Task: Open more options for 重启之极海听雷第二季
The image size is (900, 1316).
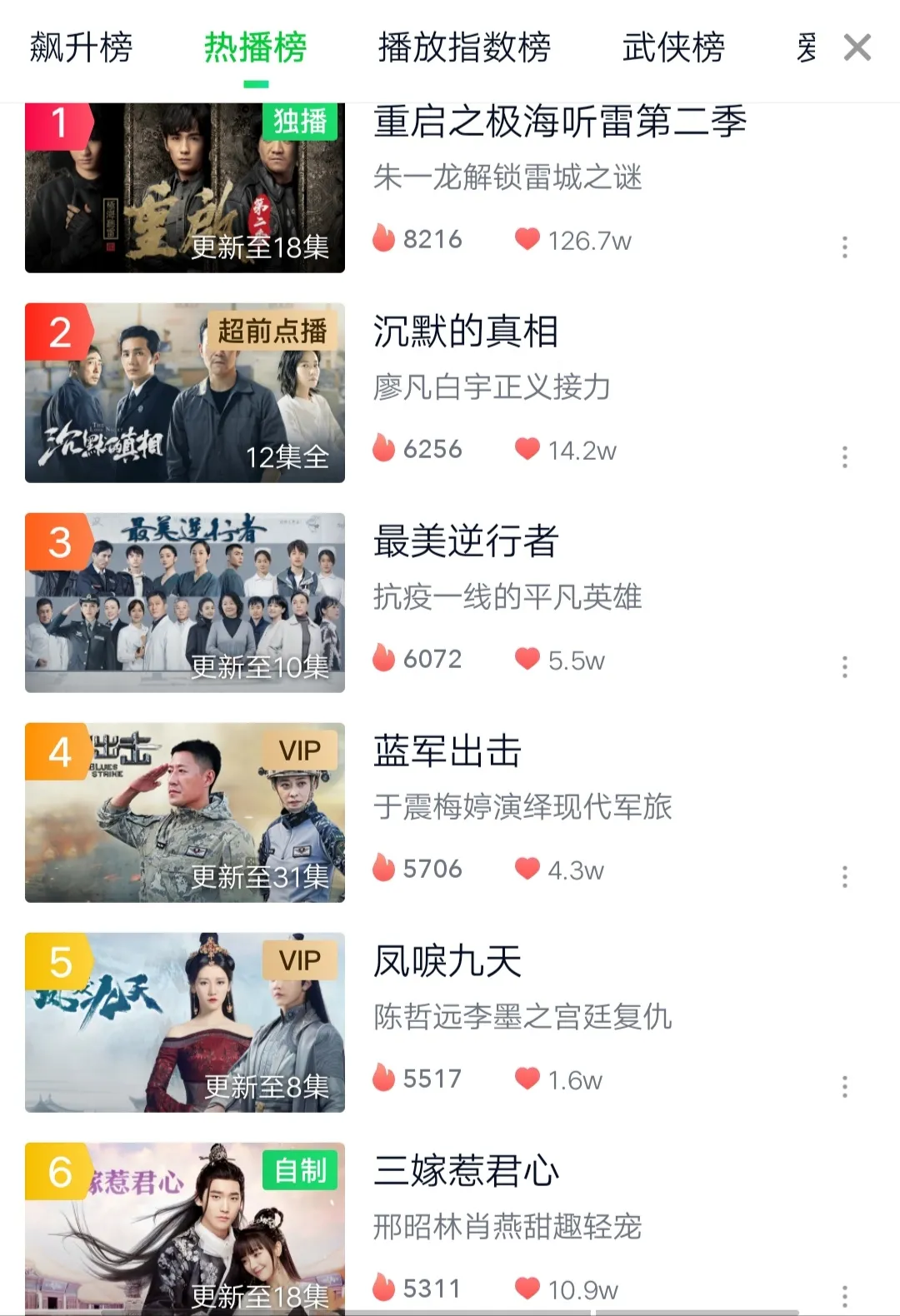Action: click(x=844, y=247)
